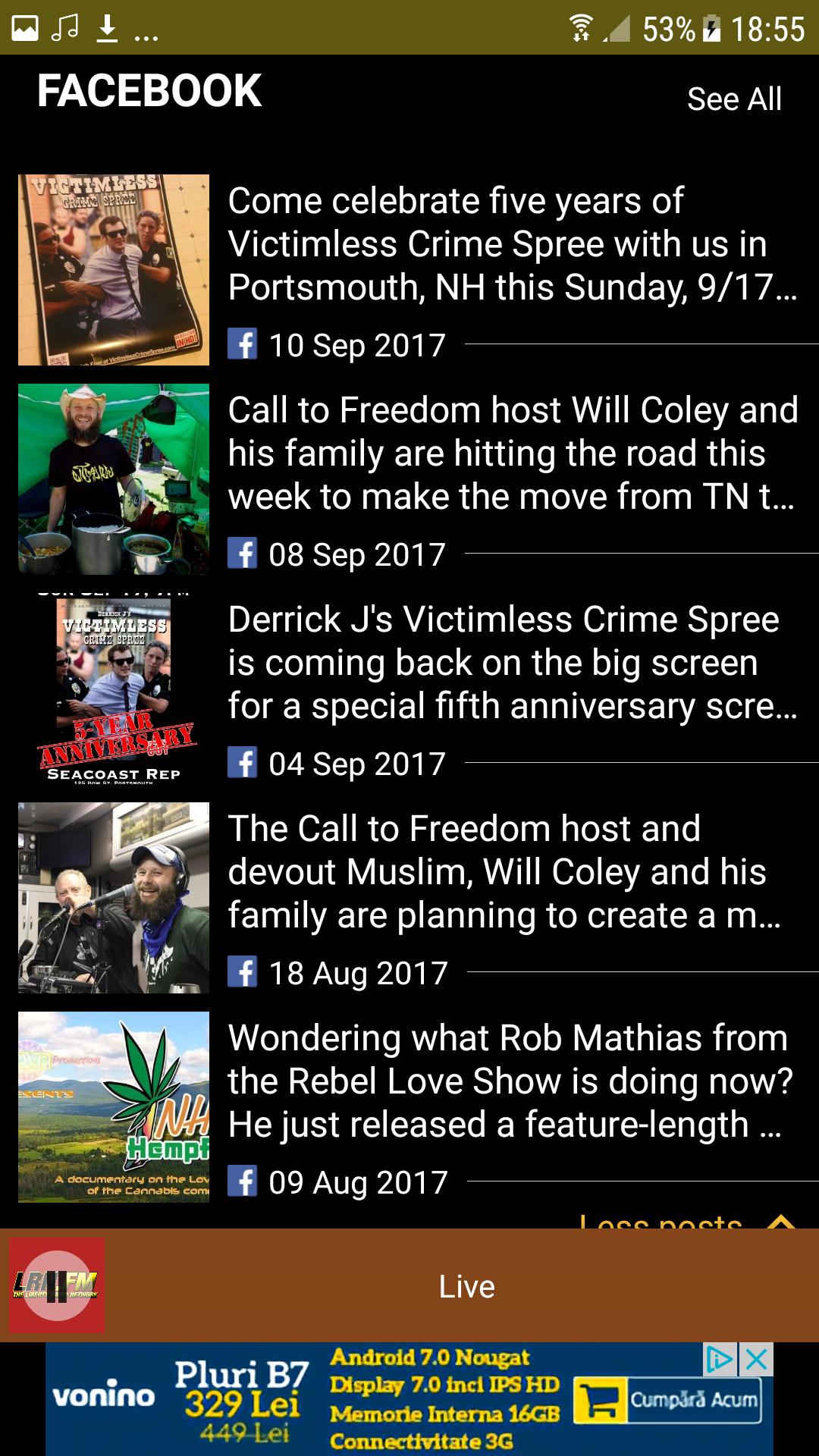Tap the Live bar to start listening
This screenshot has width=819, height=1456.
point(466,1286)
